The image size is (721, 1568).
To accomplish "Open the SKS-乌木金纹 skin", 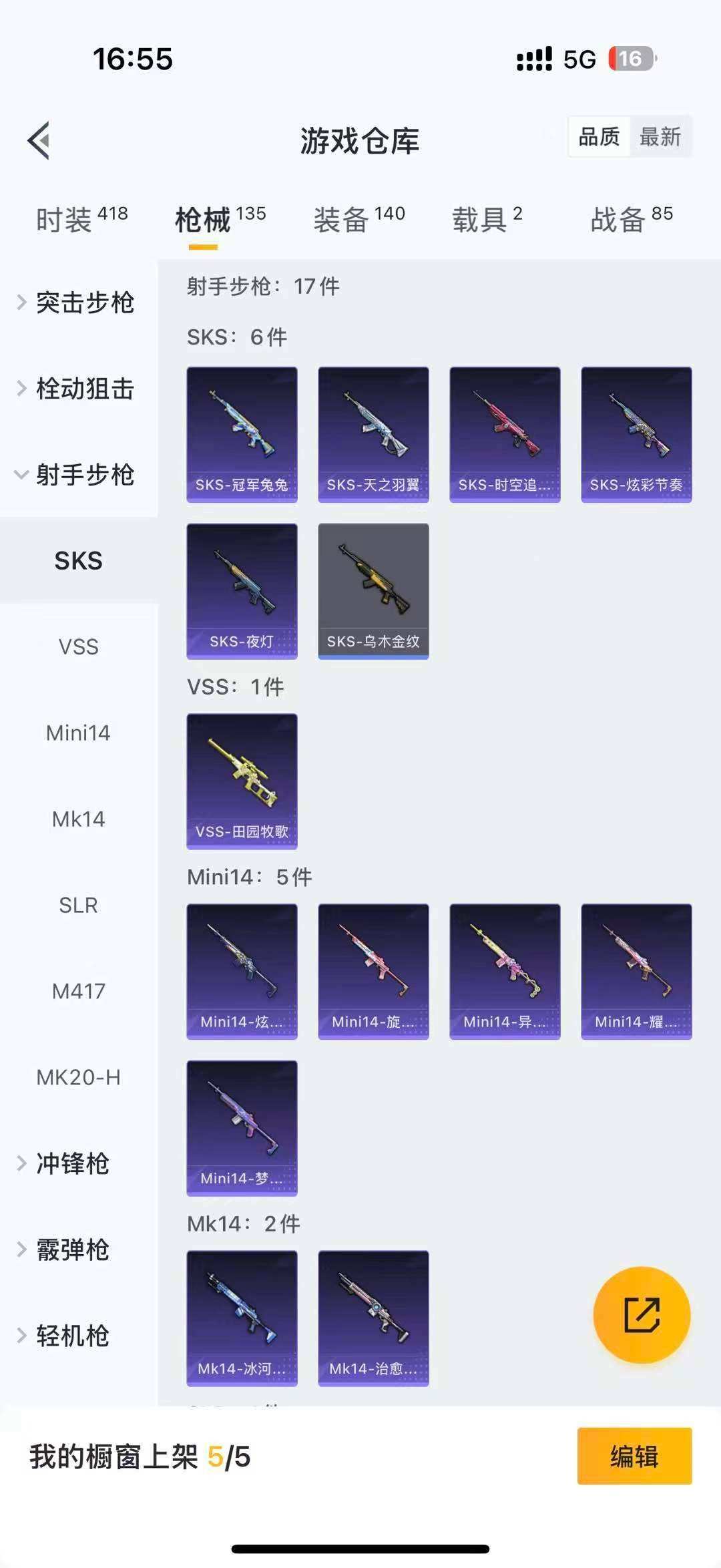I will pyautogui.click(x=373, y=591).
